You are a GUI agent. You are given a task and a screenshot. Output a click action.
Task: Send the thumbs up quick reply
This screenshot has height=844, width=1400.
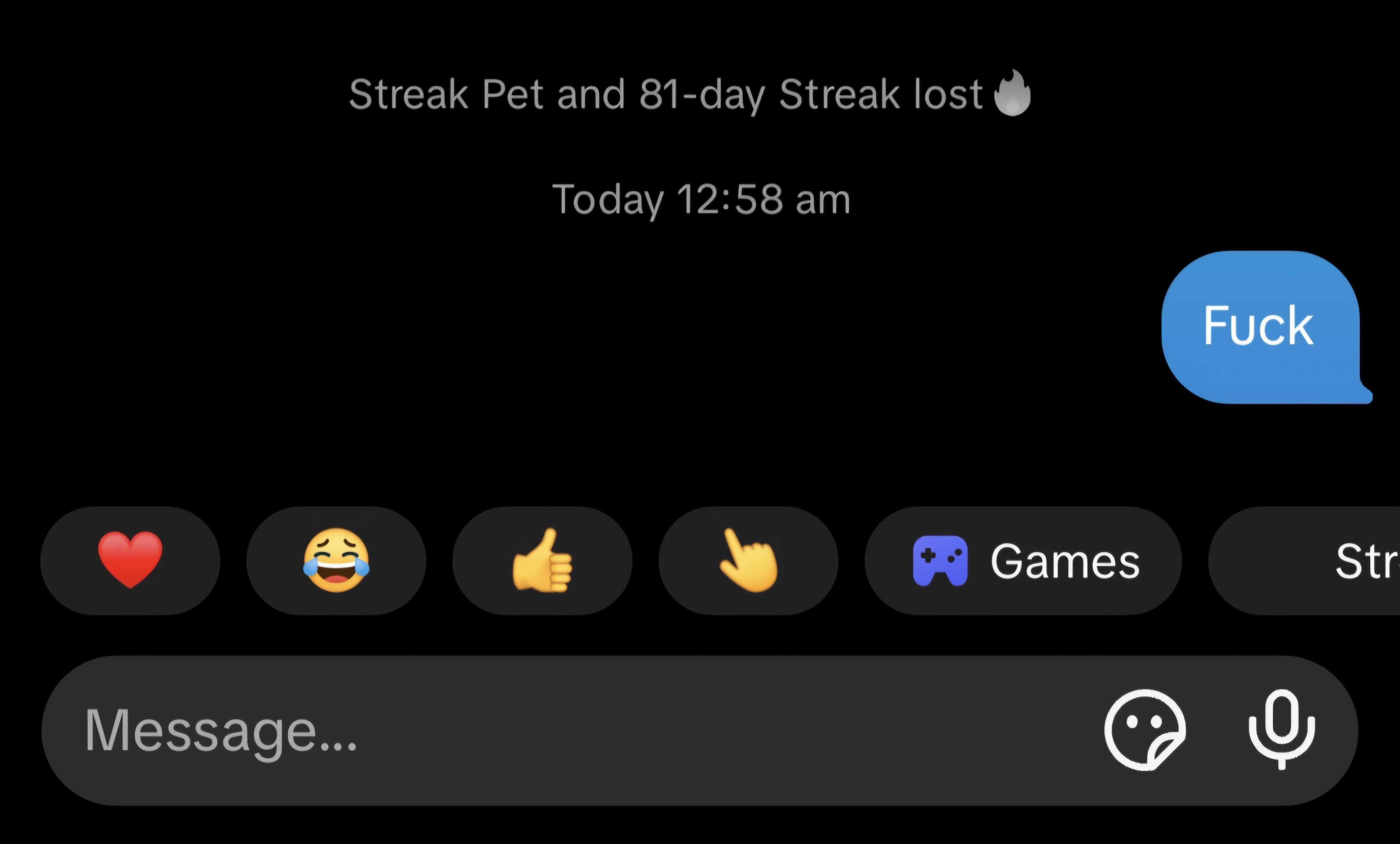(x=542, y=560)
